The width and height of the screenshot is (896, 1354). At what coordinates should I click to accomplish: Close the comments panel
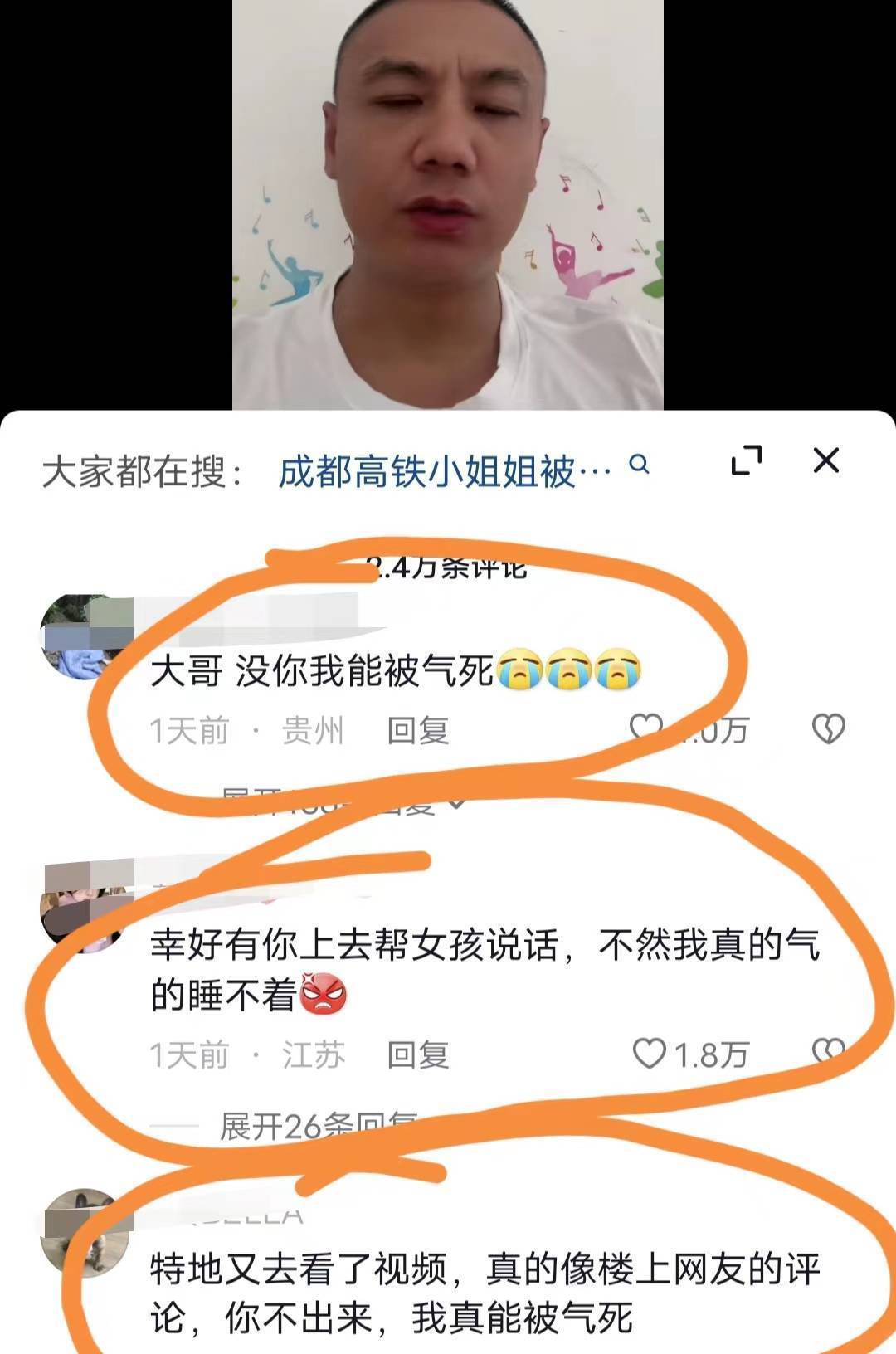click(x=825, y=460)
